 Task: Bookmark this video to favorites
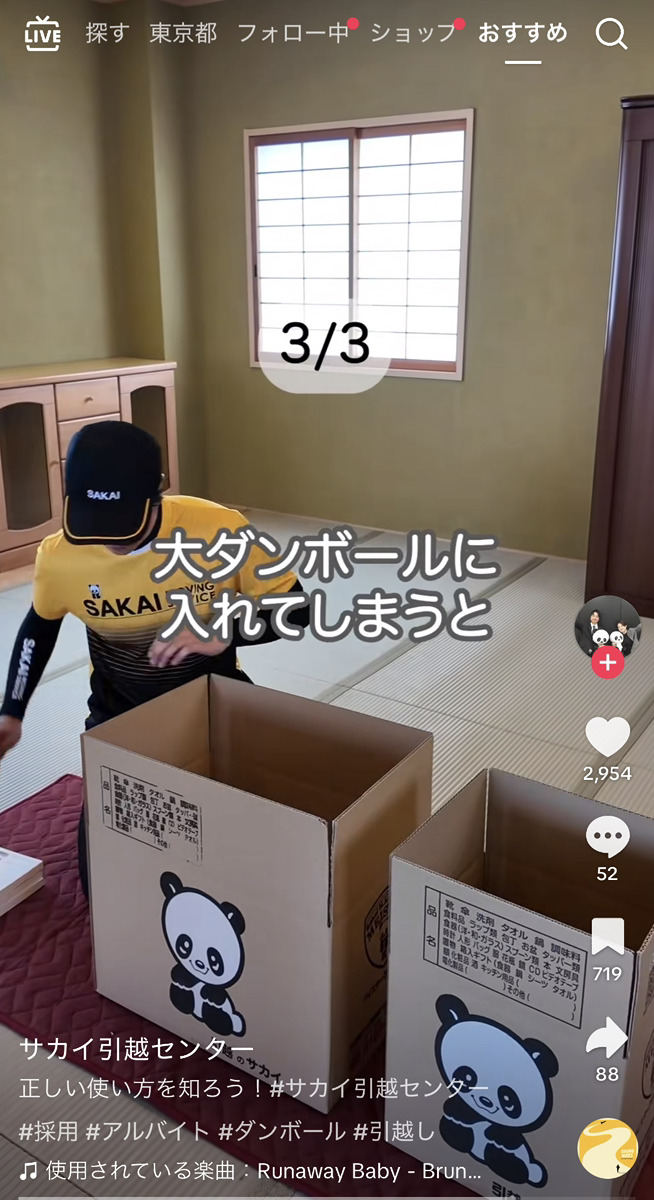point(607,938)
